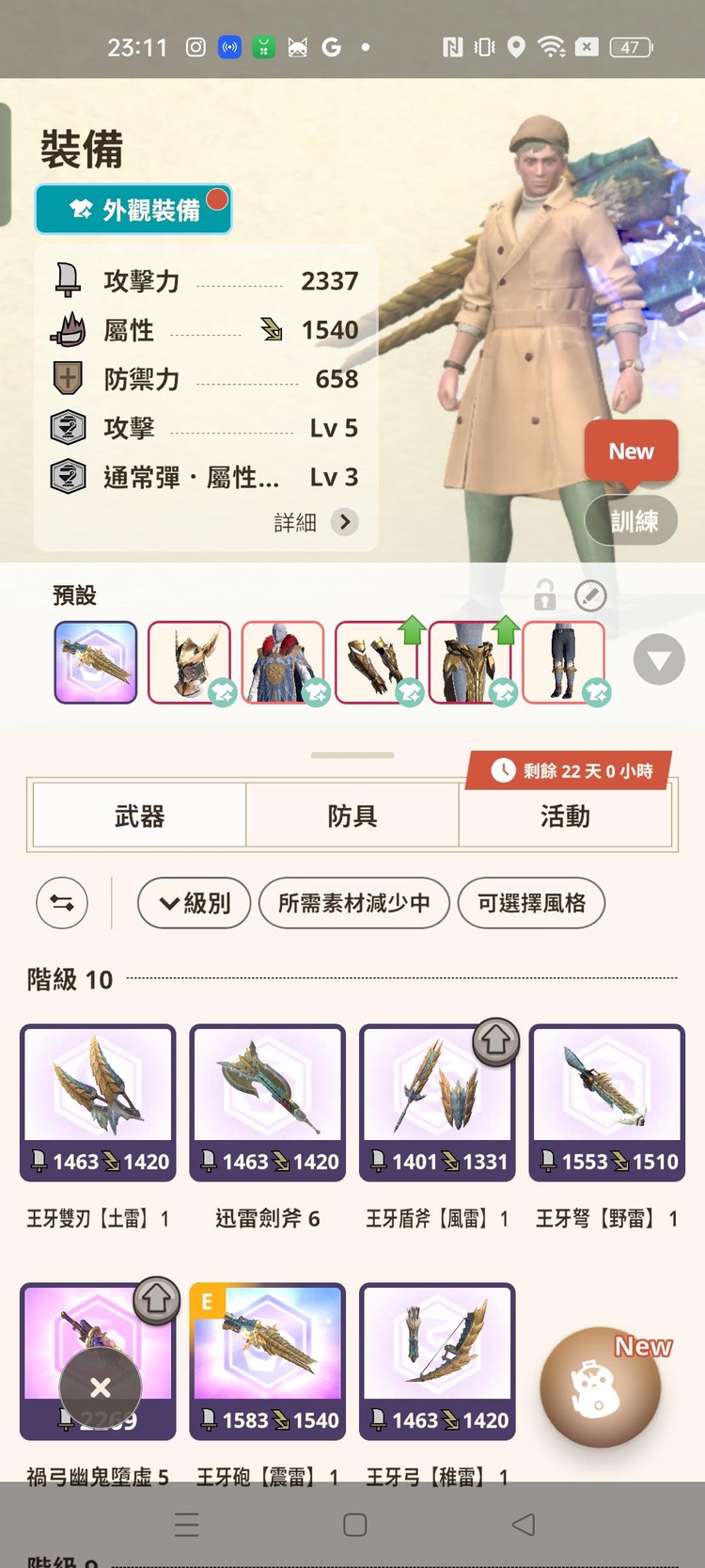Select the sort order swap icon beside 級別
Viewport: 705px width, 1568px height.
[x=61, y=903]
